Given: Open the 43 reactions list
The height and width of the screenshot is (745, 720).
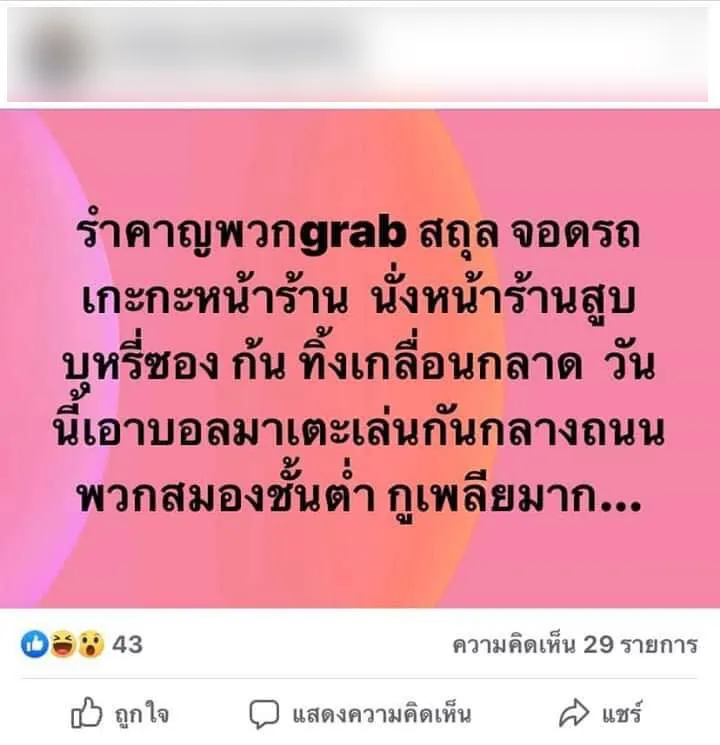Looking at the screenshot, I should [x=82, y=645].
